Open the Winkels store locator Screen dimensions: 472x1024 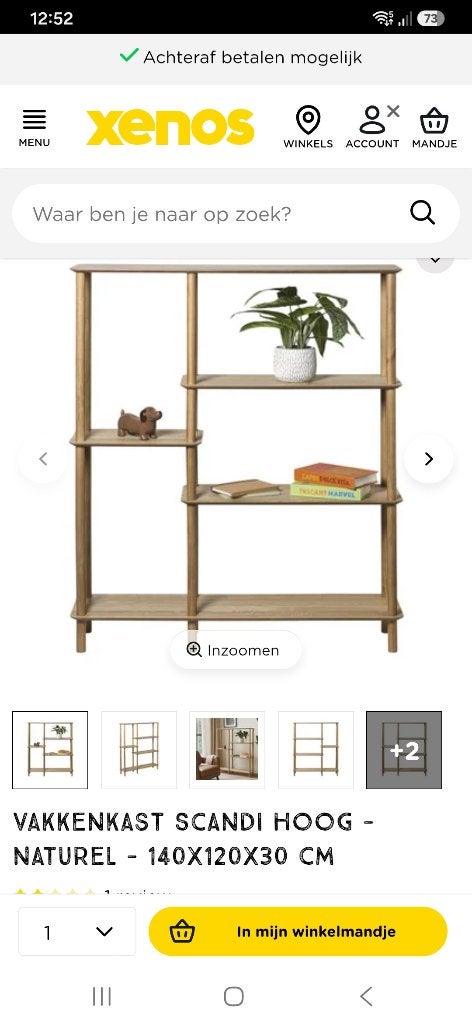(307, 127)
